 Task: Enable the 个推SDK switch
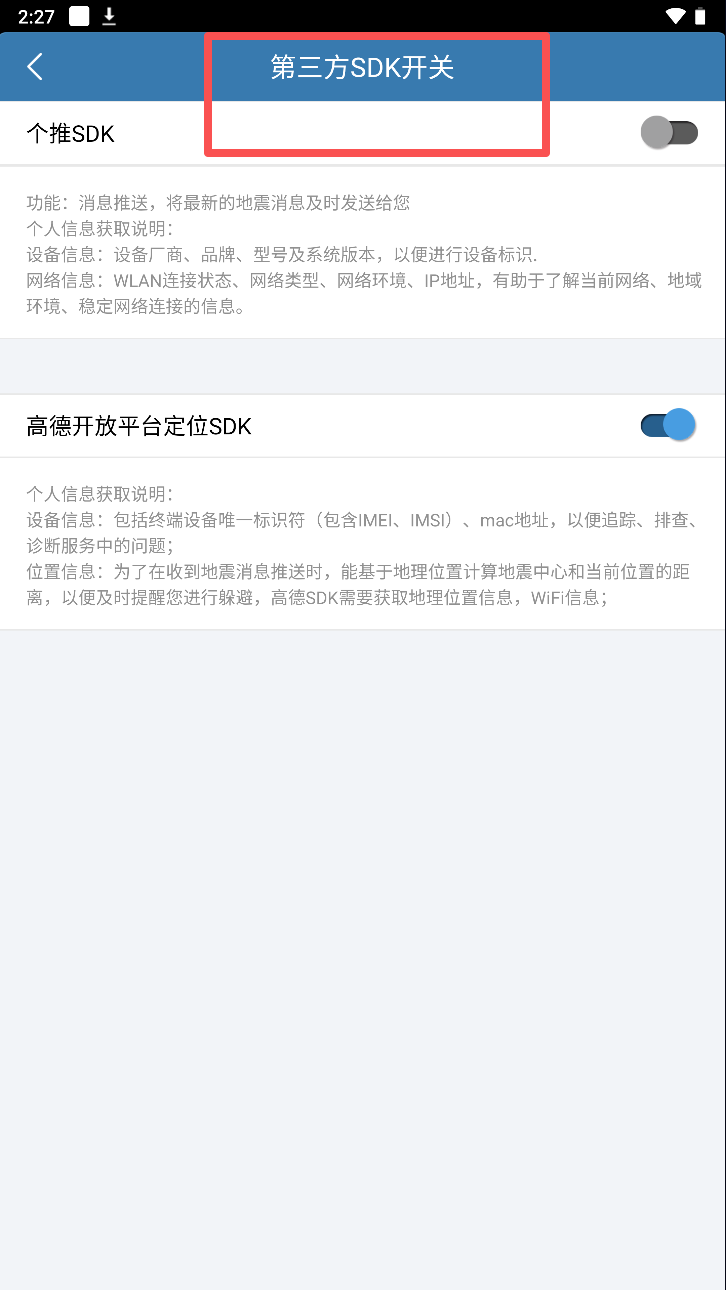click(x=668, y=132)
